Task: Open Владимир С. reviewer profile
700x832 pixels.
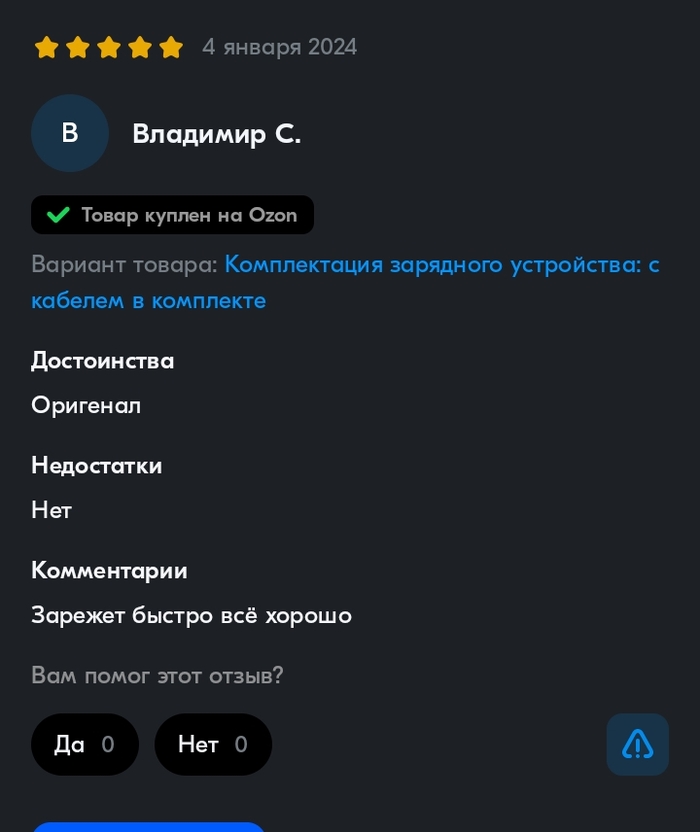Action: point(216,134)
